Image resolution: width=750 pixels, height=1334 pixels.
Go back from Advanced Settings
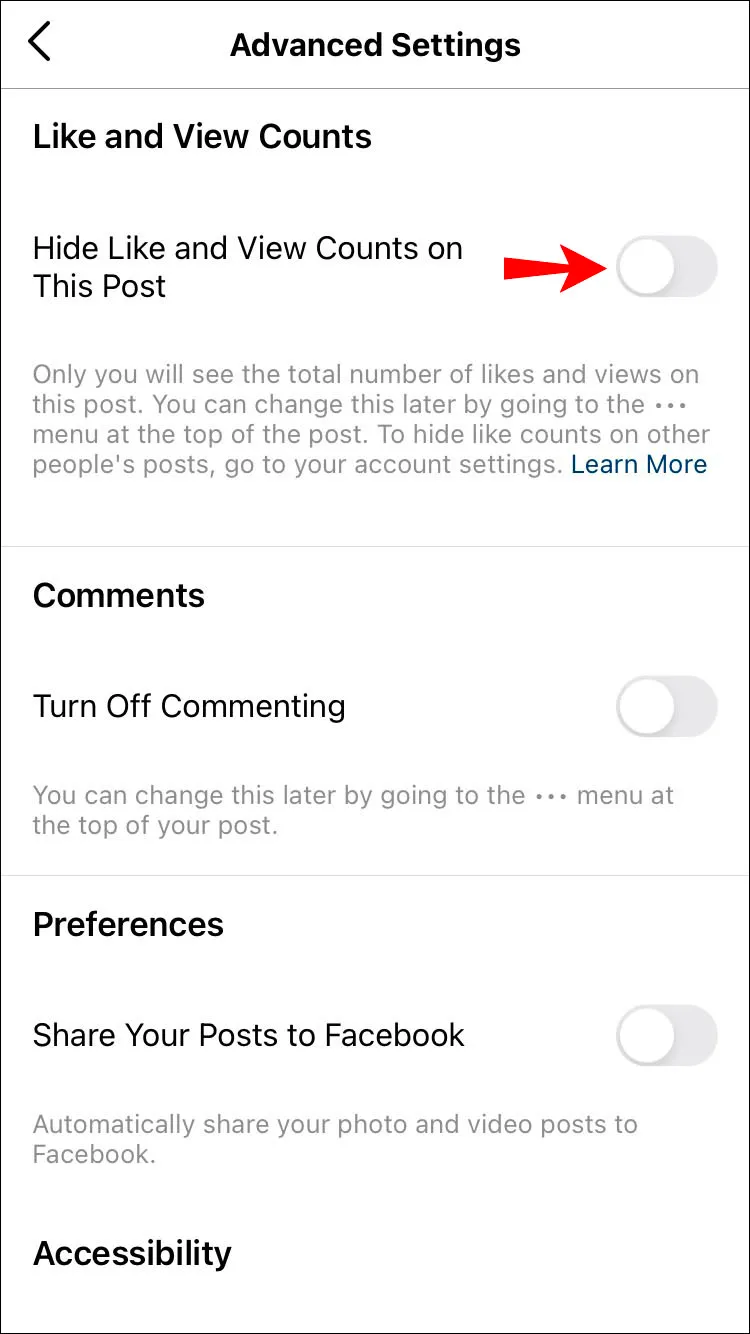coord(40,44)
